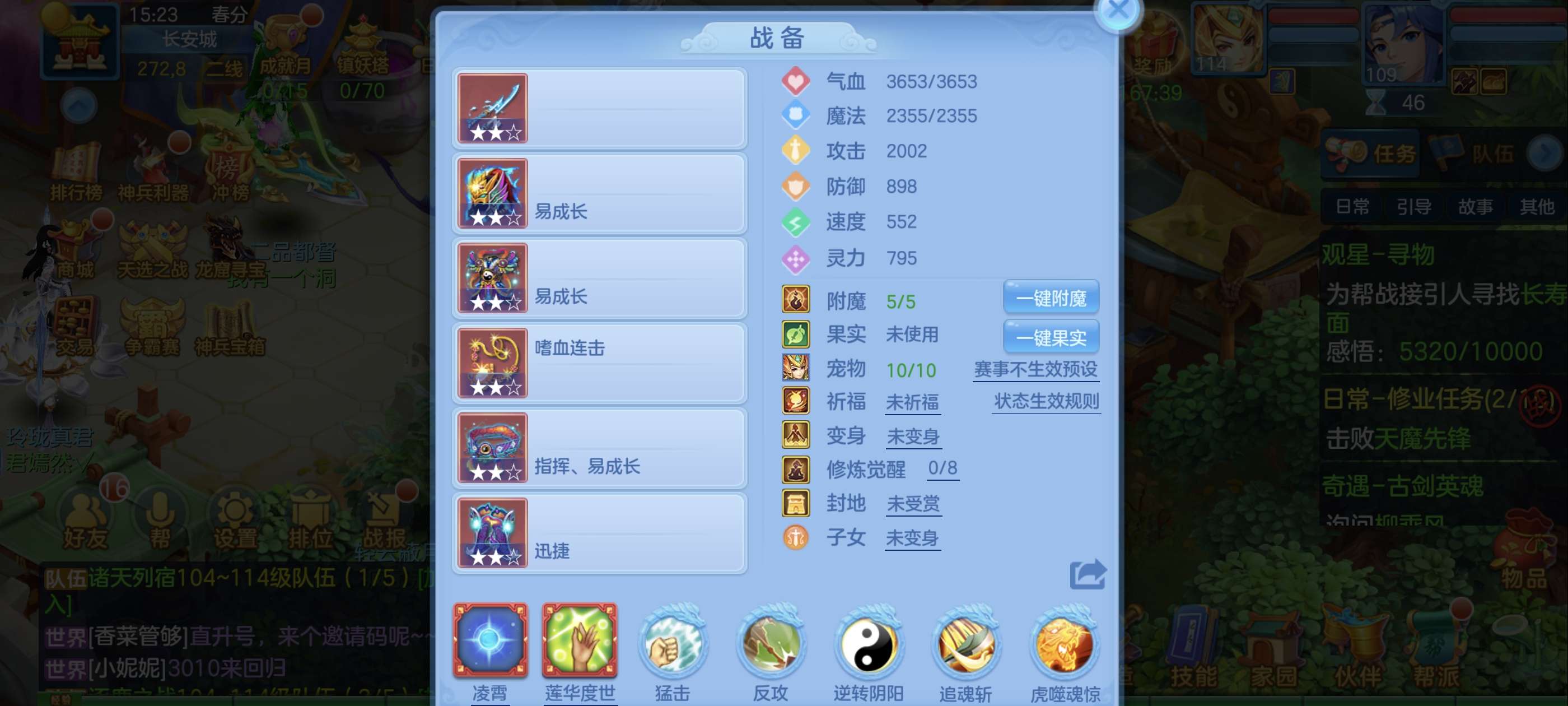Screen dimensions: 1568x706
Task: Select the 追魂斩 skill icon
Action: pos(965,644)
